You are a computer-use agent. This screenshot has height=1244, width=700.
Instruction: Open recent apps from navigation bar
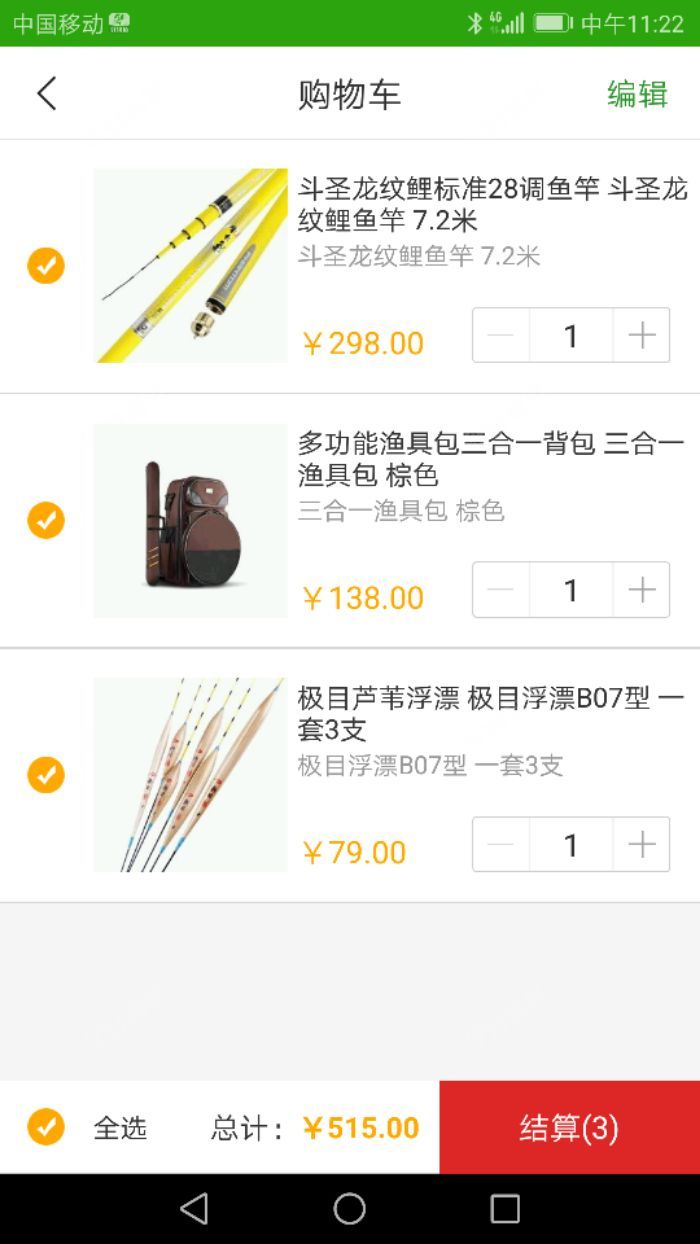pyautogui.click(x=505, y=1209)
